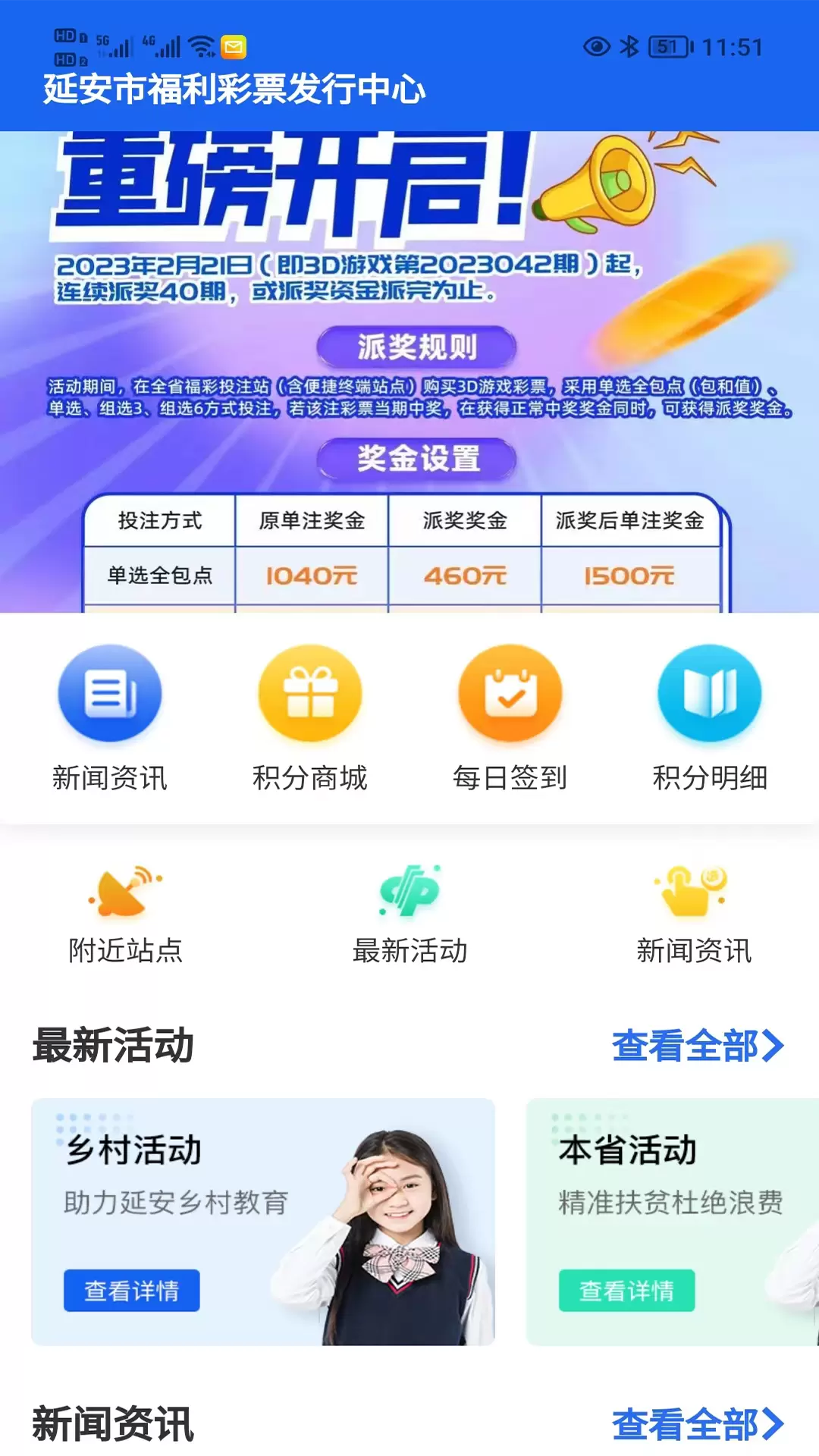This screenshot has height=1456, width=819.
Task: Tap 查看全部 beside the 最新活动 heading
Action: click(698, 1046)
